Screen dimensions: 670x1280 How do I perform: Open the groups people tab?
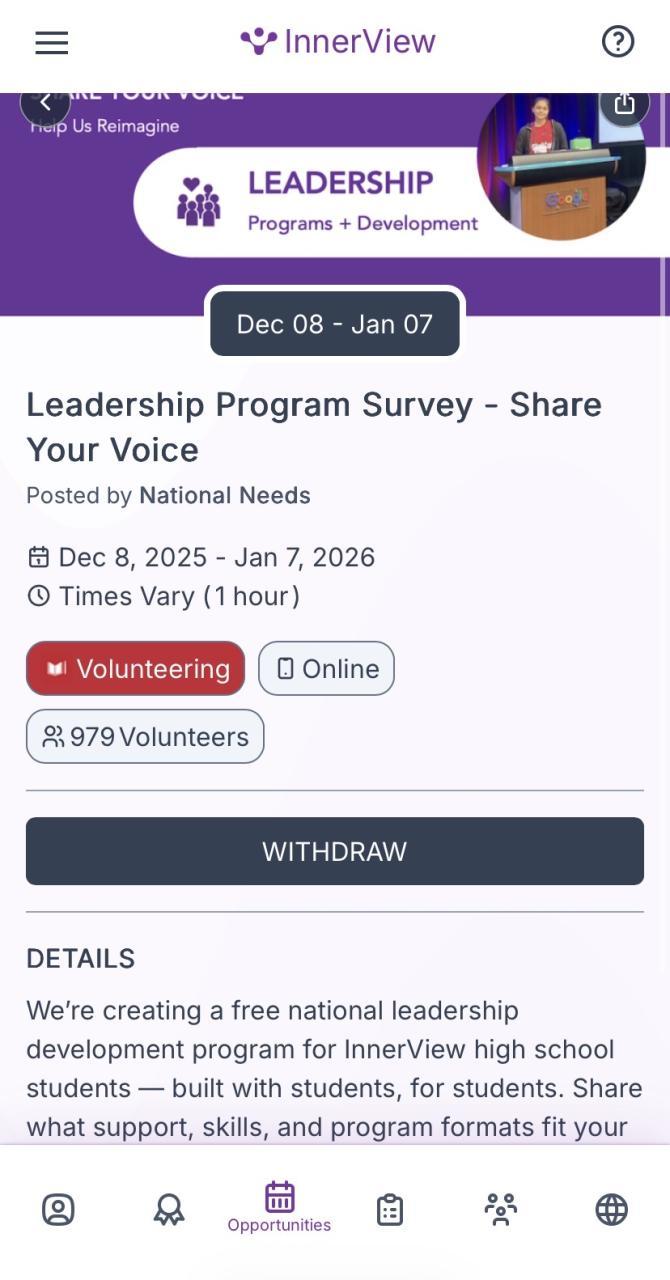click(x=500, y=1209)
